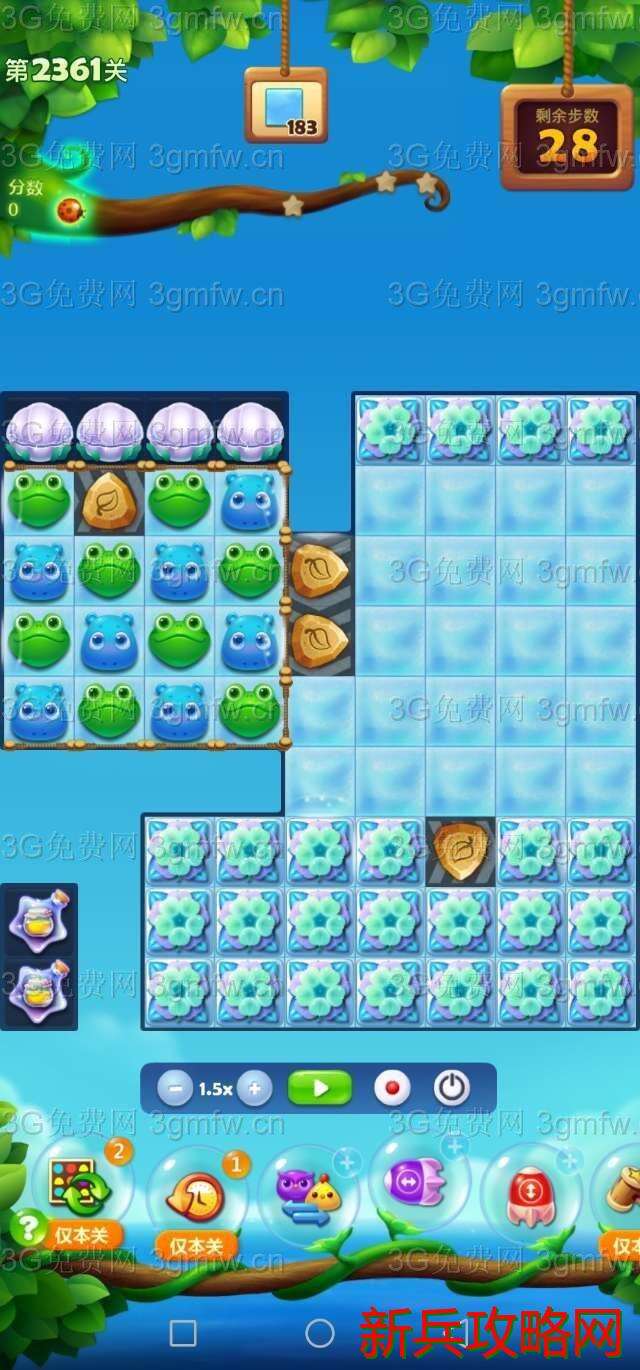Go to home screen with circle button
The image size is (640, 1370).
tap(320, 1333)
